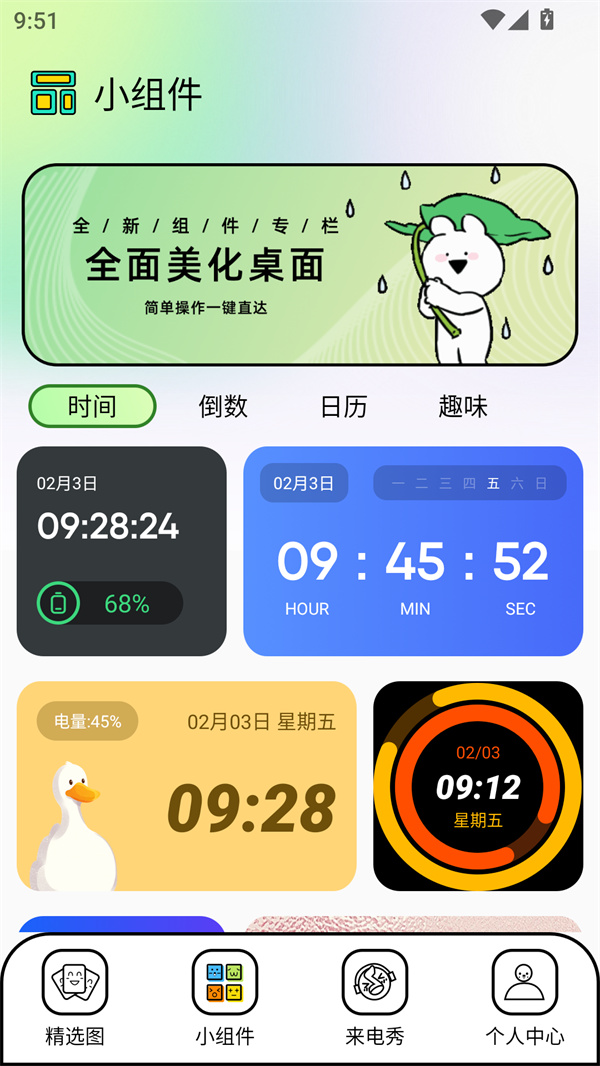Tap the 小组件 bottom navigation item
Viewport: 600px width, 1066px height.
pyautogui.click(x=225, y=997)
